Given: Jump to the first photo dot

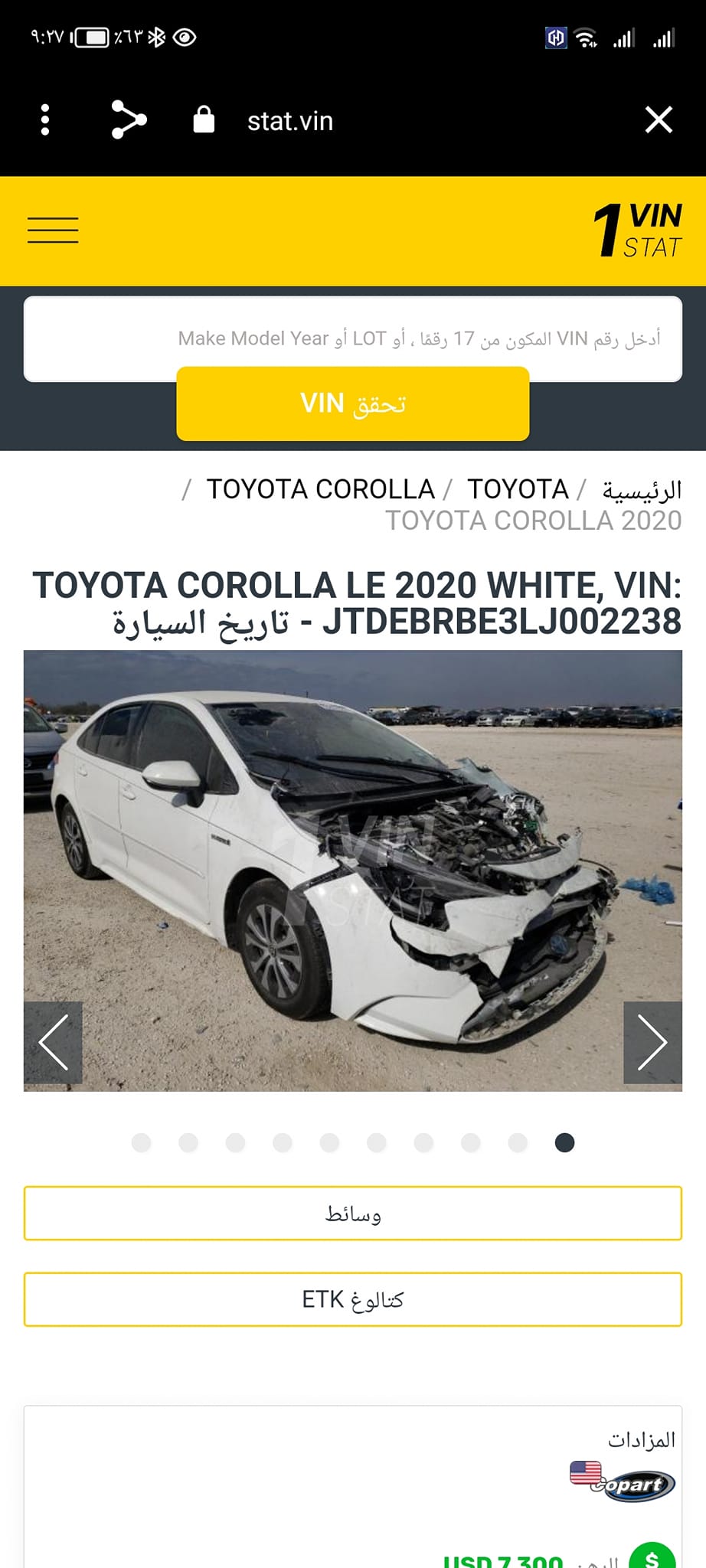Looking at the screenshot, I should tap(141, 1143).
